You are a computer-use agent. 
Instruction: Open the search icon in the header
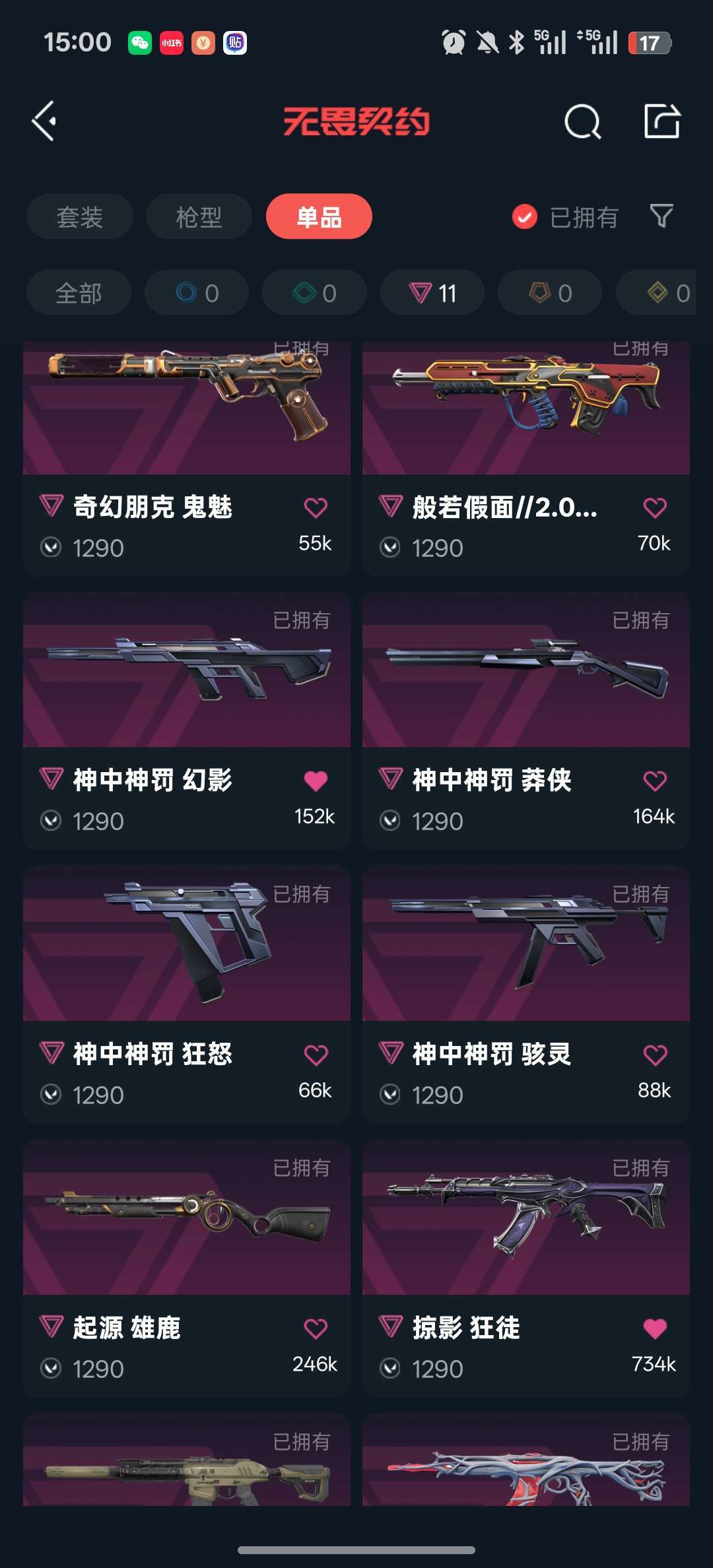(582, 121)
